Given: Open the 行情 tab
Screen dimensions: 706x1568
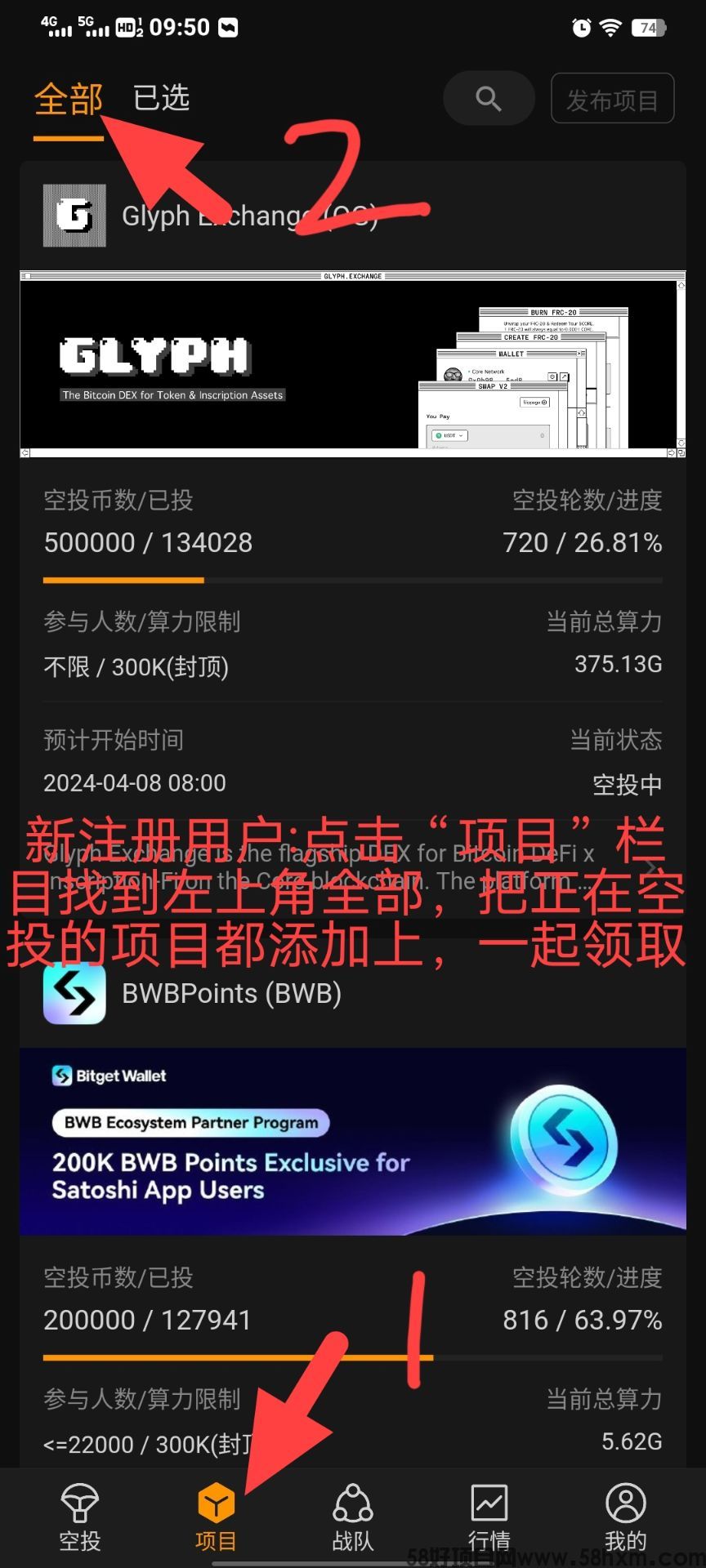Looking at the screenshot, I should click(x=489, y=1516).
